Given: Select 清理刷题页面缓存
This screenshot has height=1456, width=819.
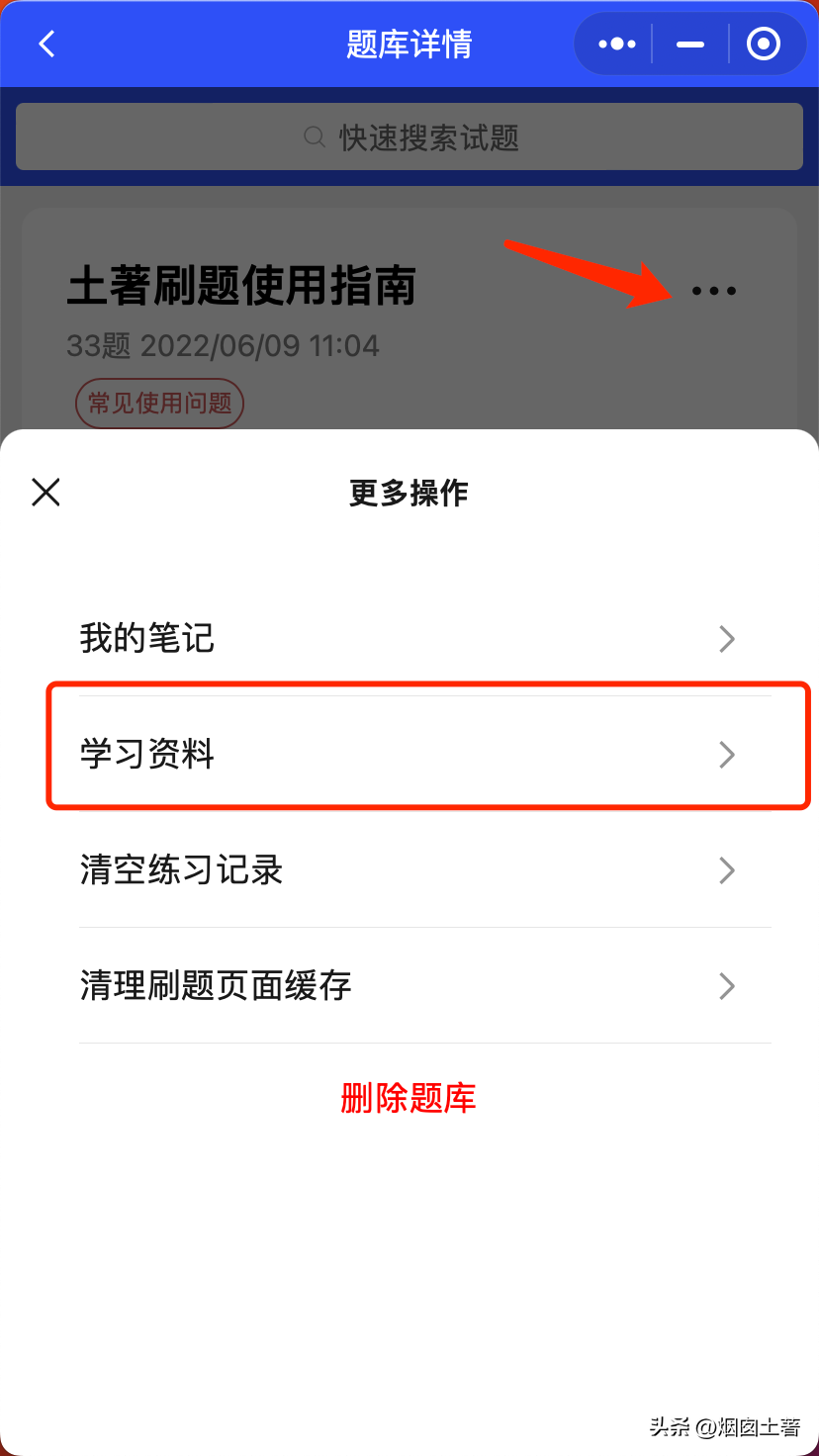Looking at the screenshot, I should (x=409, y=986).
